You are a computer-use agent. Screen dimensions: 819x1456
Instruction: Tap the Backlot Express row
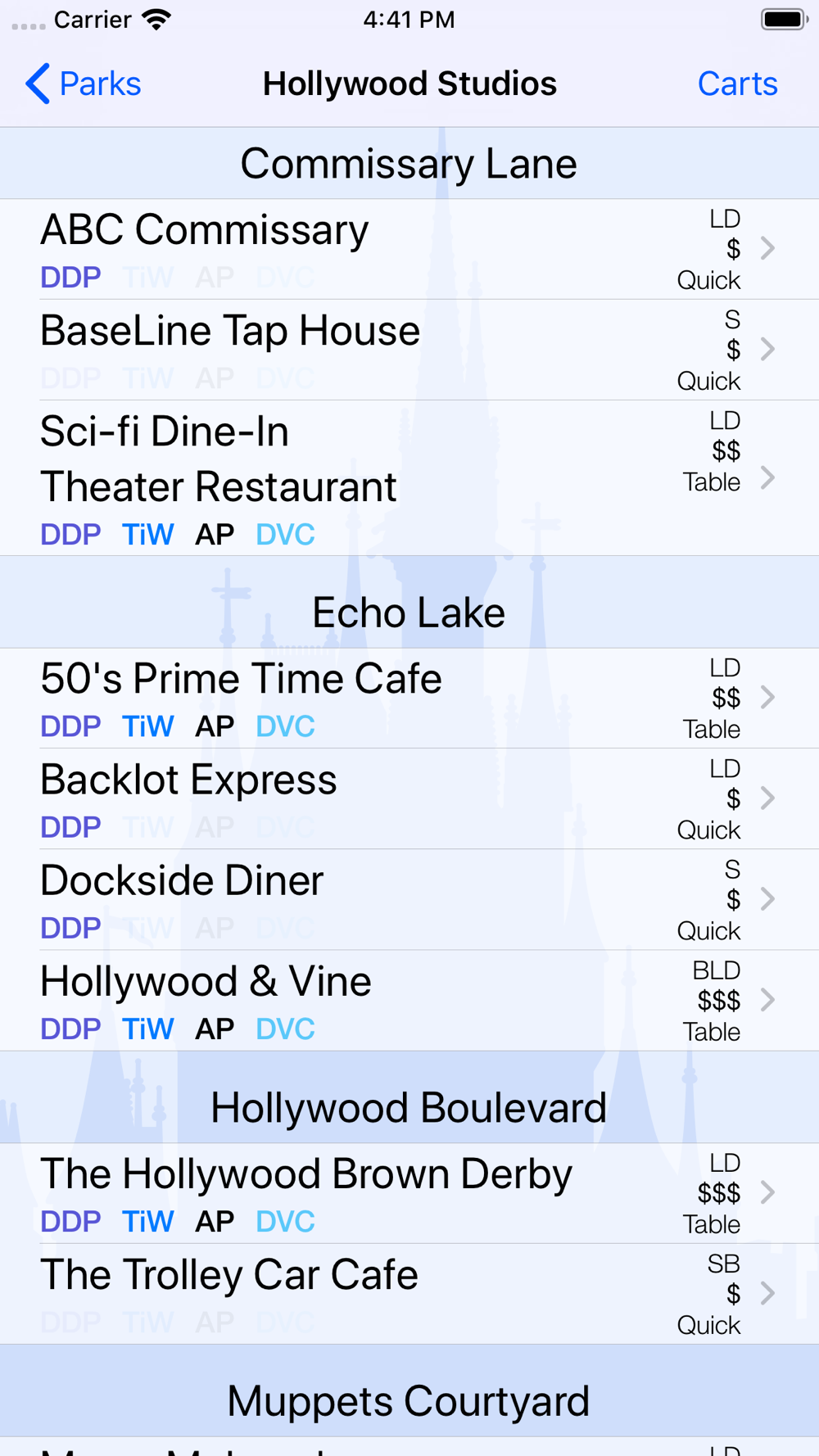(x=409, y=798)
